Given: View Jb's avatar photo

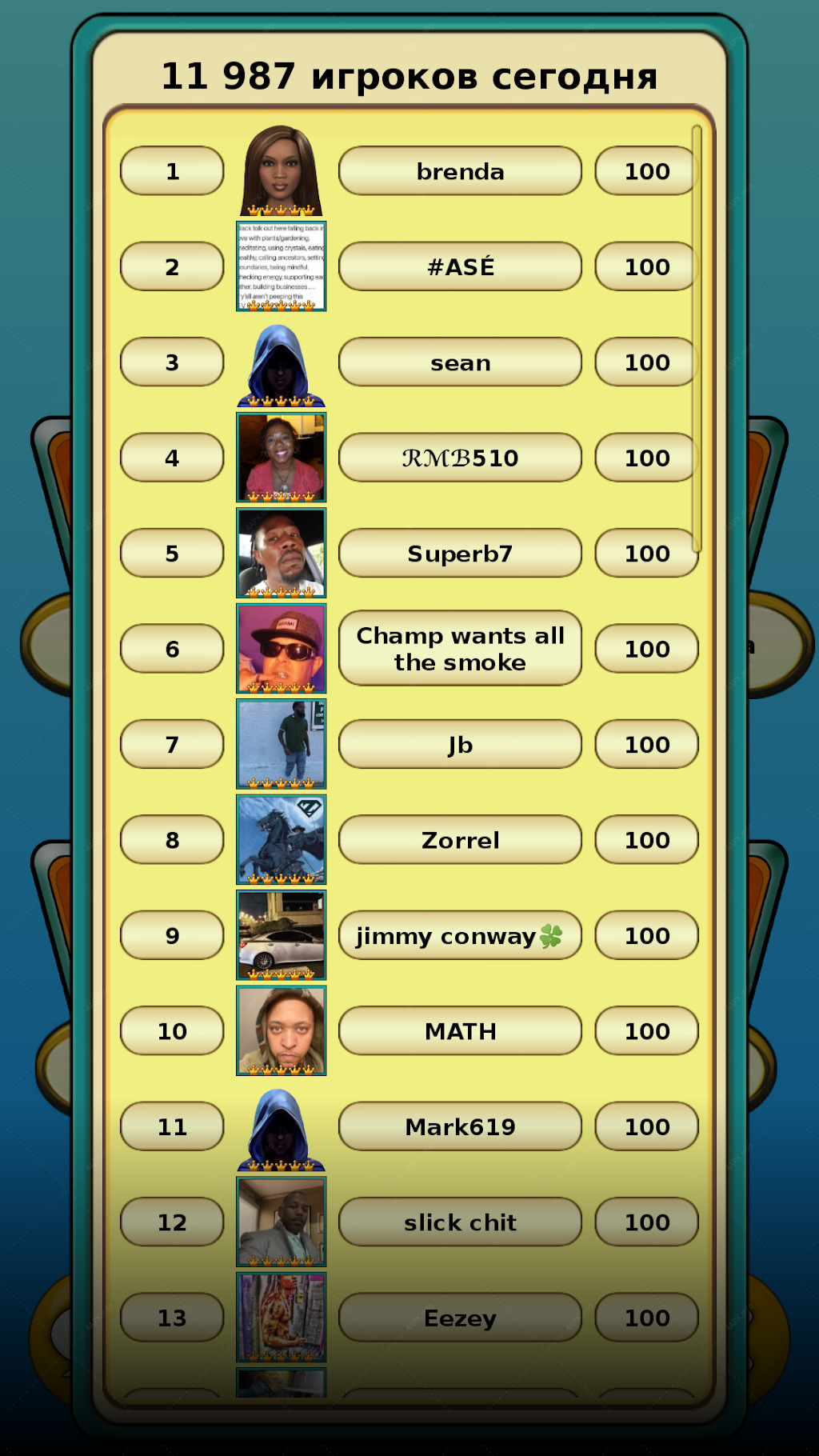Looking at the screenshot, I should [x=281, y=744].
